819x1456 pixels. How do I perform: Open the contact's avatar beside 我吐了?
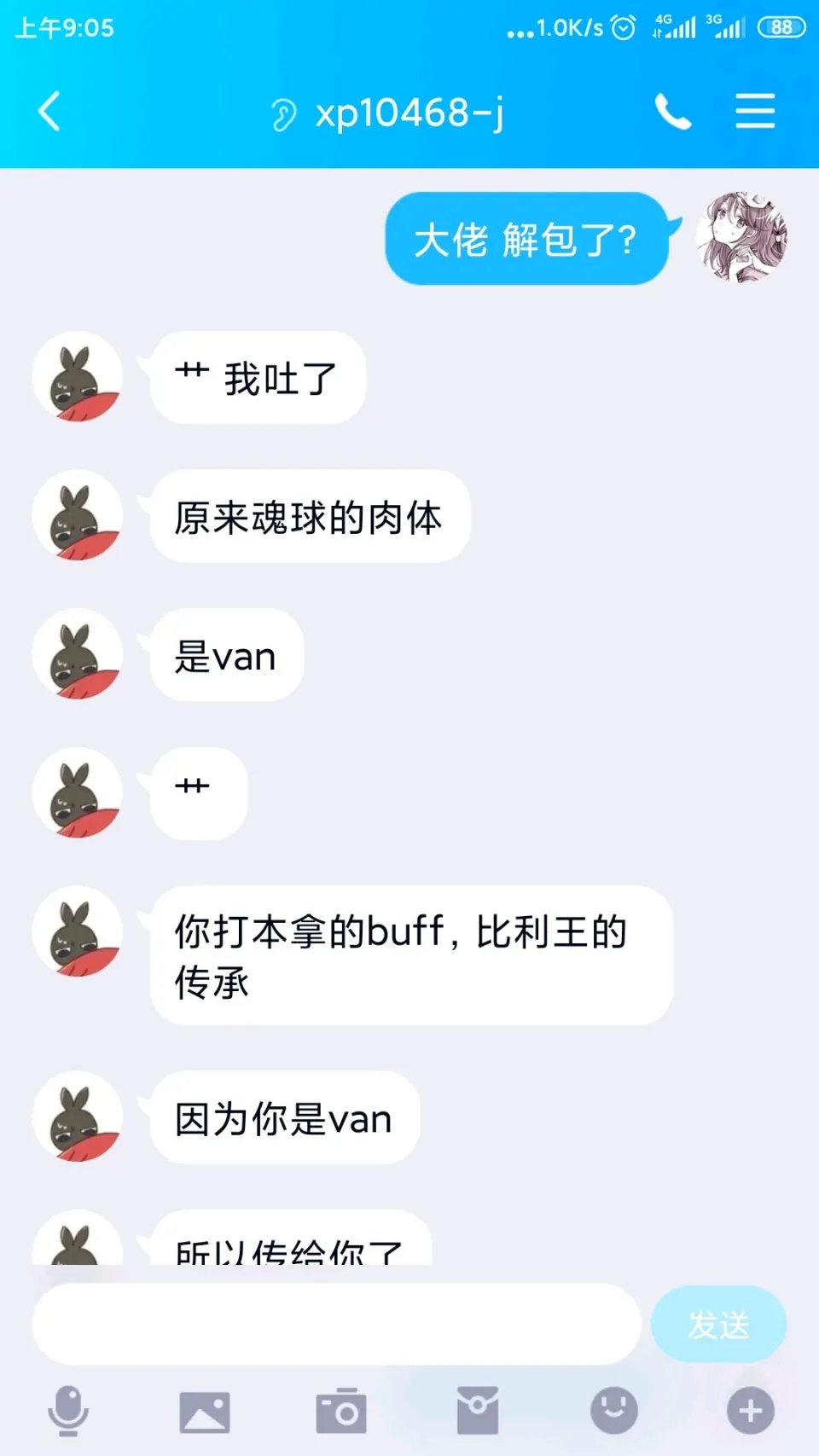(x=78, y=377)
